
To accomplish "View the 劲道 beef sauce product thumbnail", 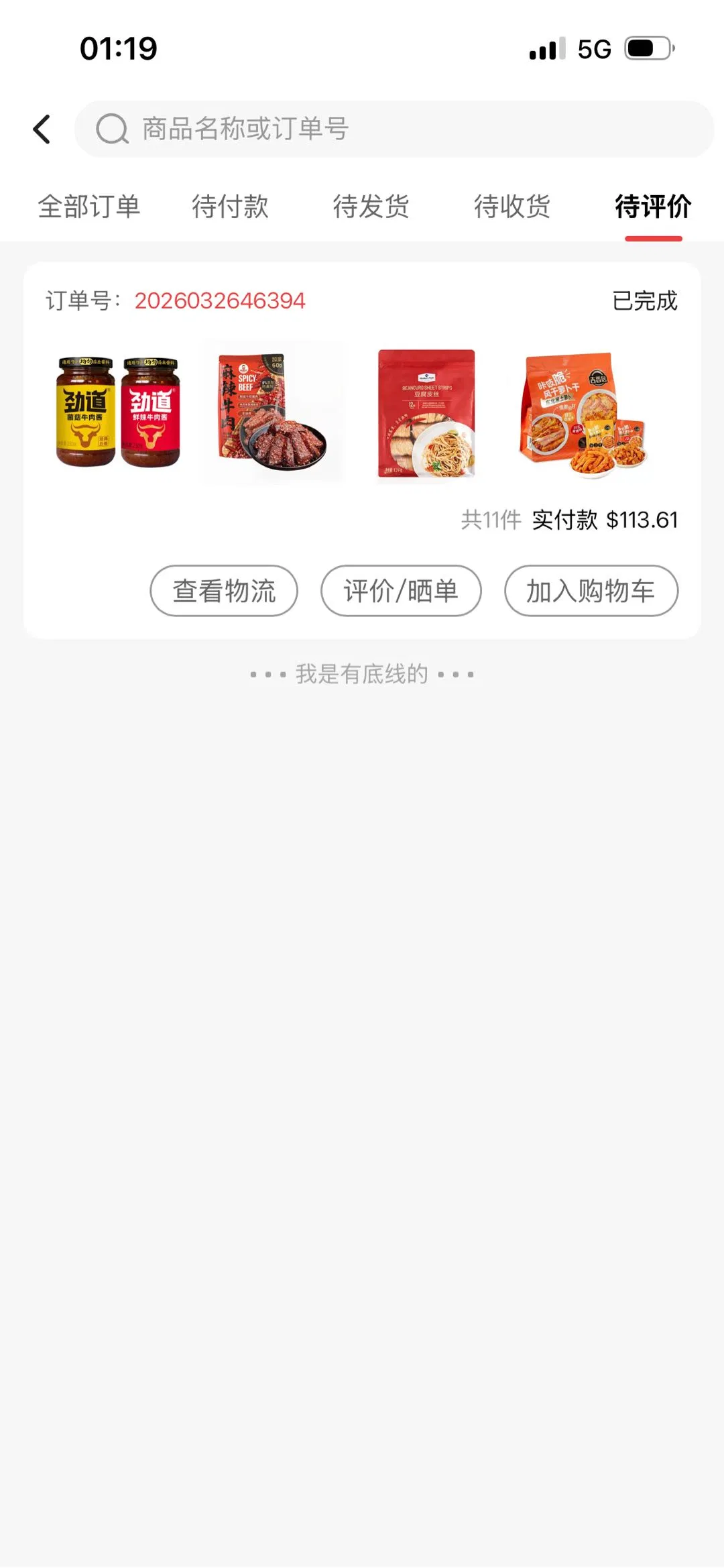I will pyautogui.click(x=119, y=412).
